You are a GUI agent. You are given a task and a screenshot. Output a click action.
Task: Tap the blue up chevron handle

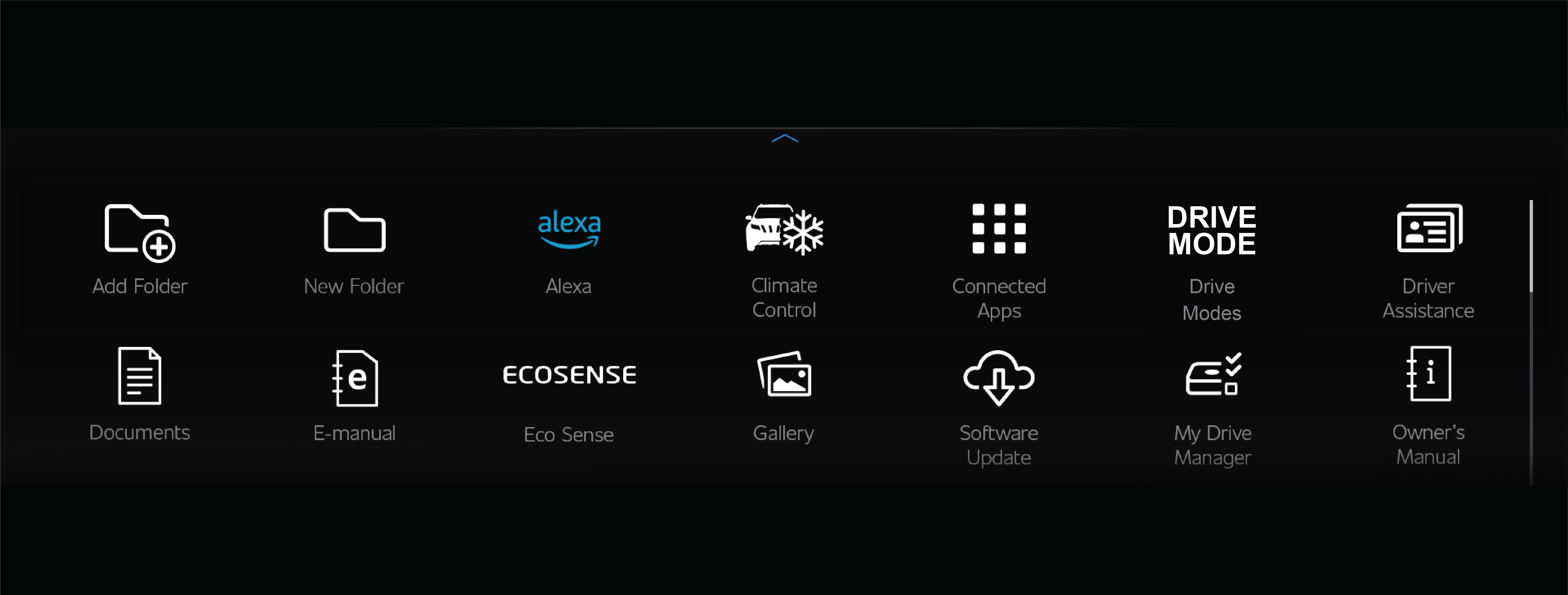pos(785,139)
